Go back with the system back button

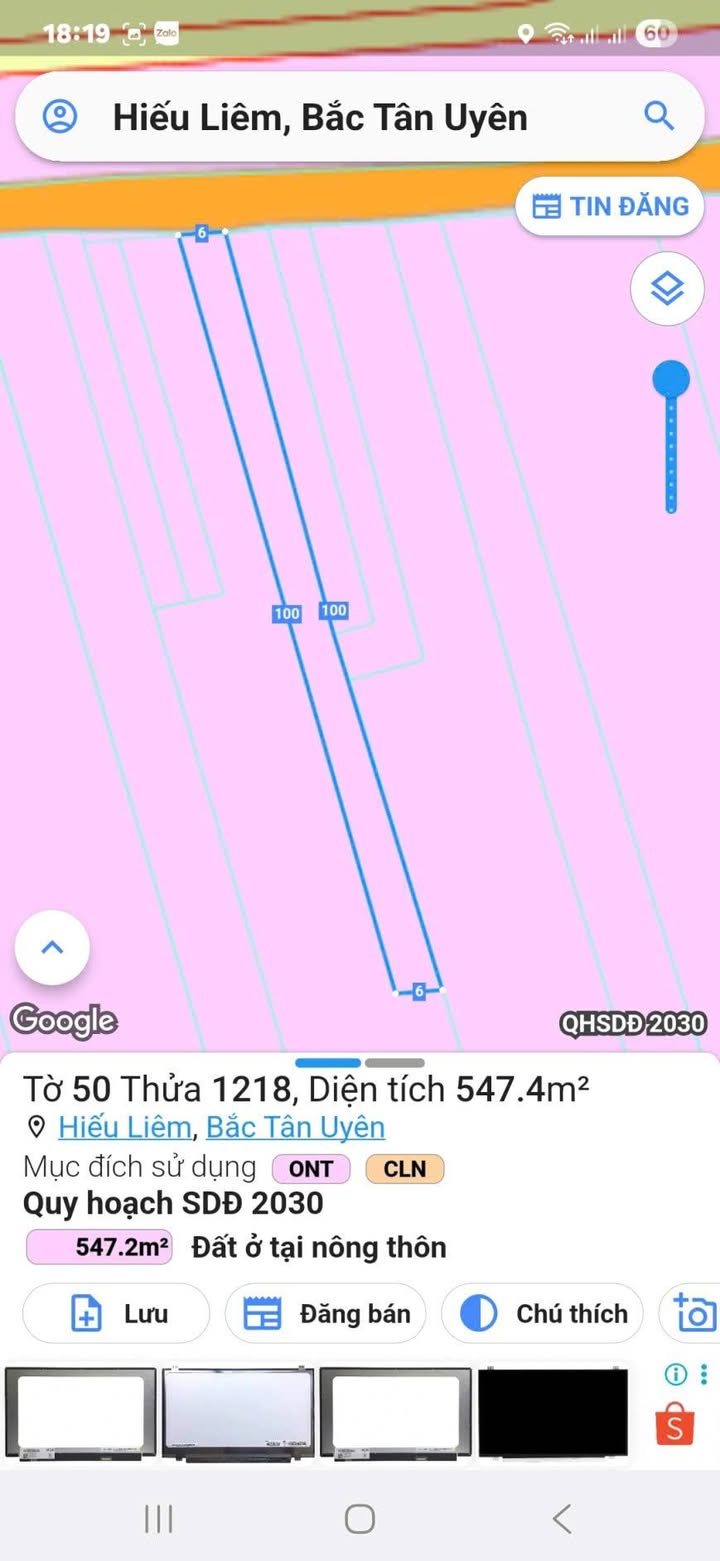(x=562, y=1518)
